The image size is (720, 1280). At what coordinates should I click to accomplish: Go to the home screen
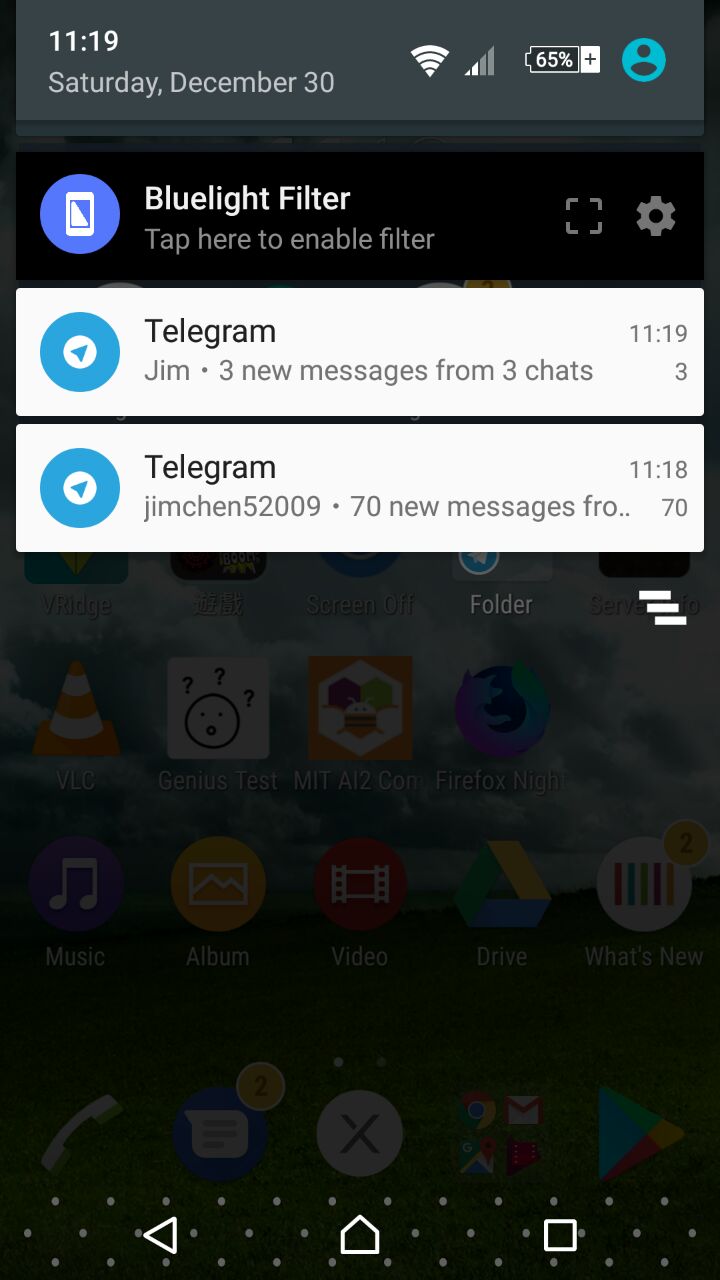click(x=360, y=1235)
